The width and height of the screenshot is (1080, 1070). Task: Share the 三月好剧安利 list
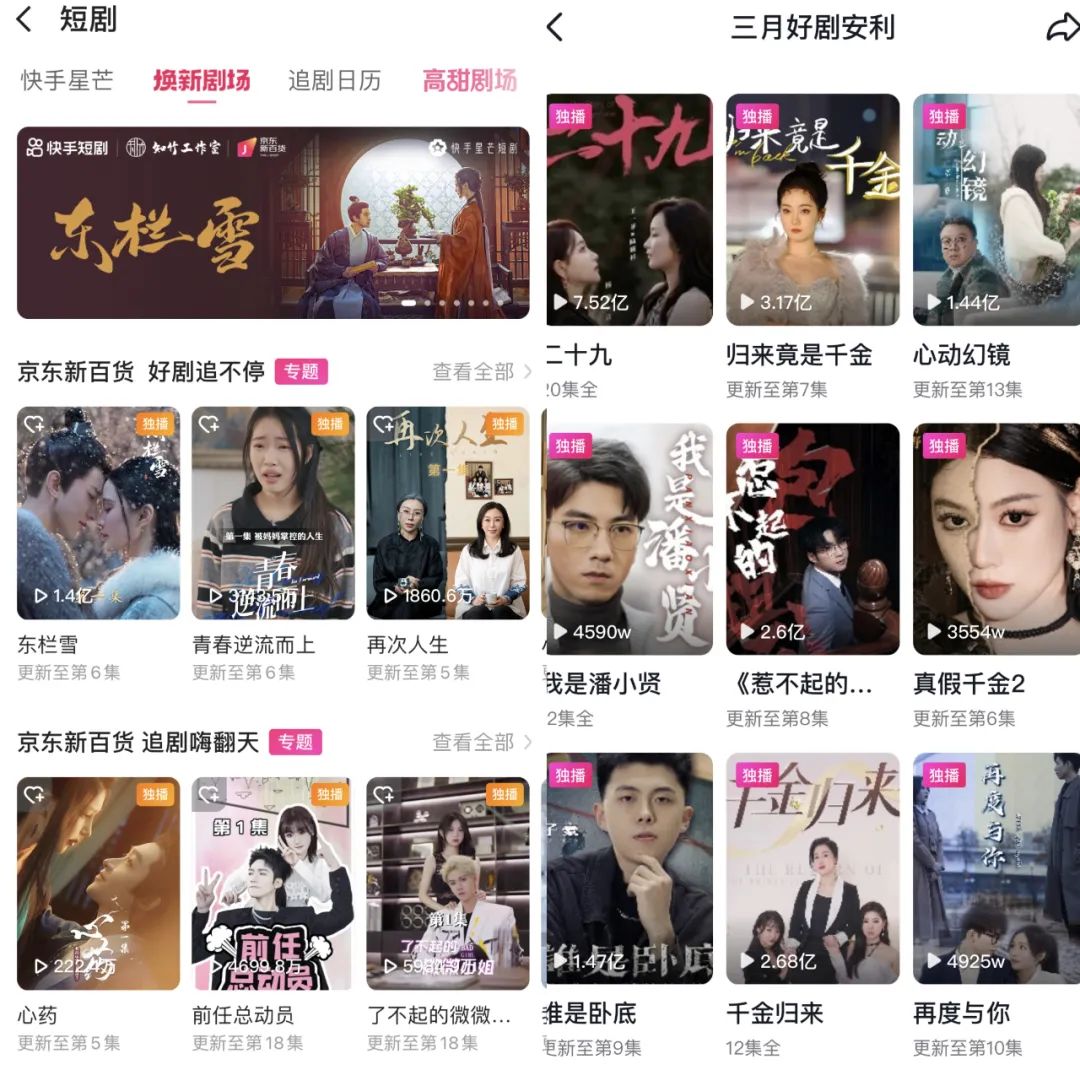1062,27
